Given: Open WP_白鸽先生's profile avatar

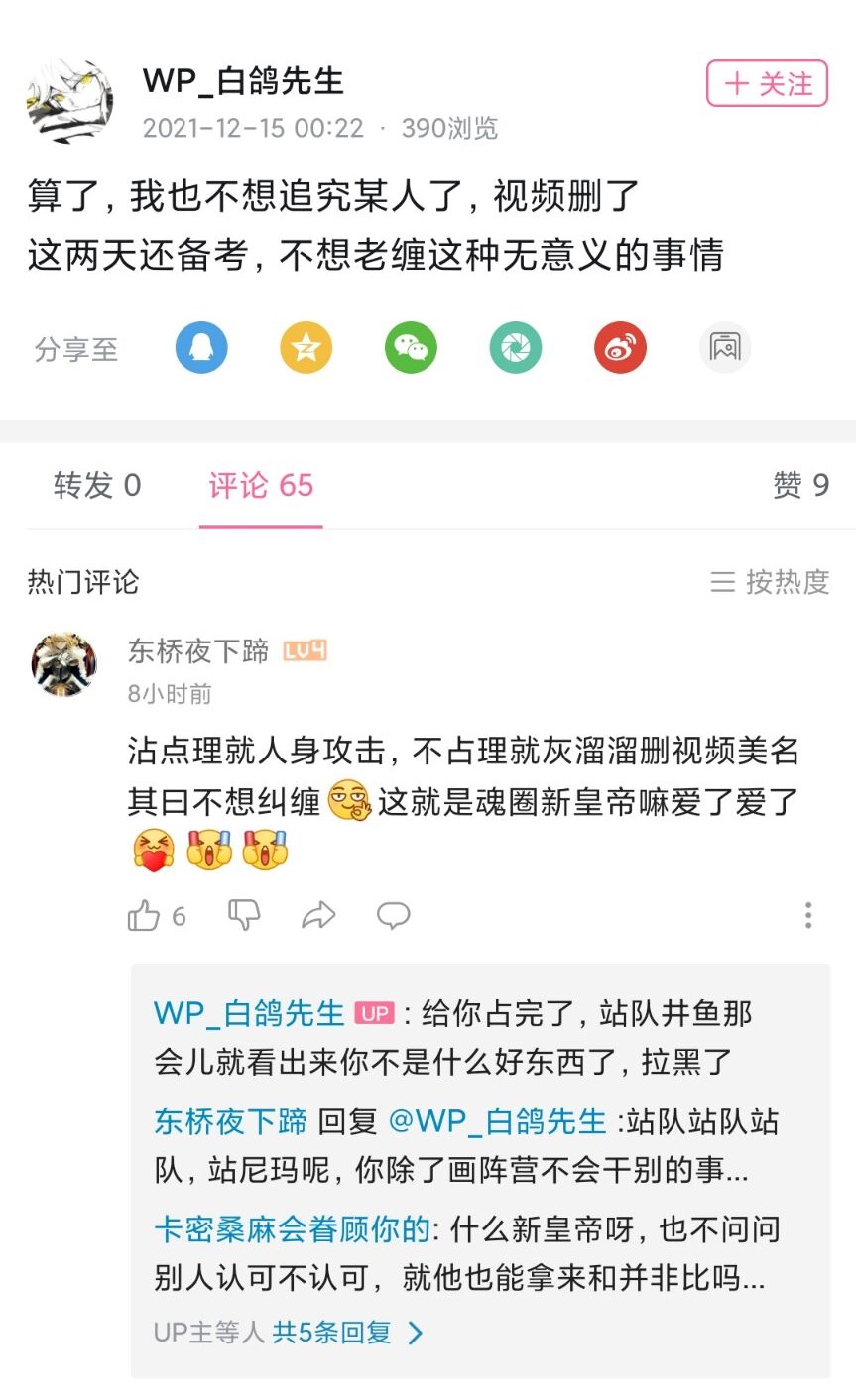Looking at the screenshot, I should pos(69,100).
